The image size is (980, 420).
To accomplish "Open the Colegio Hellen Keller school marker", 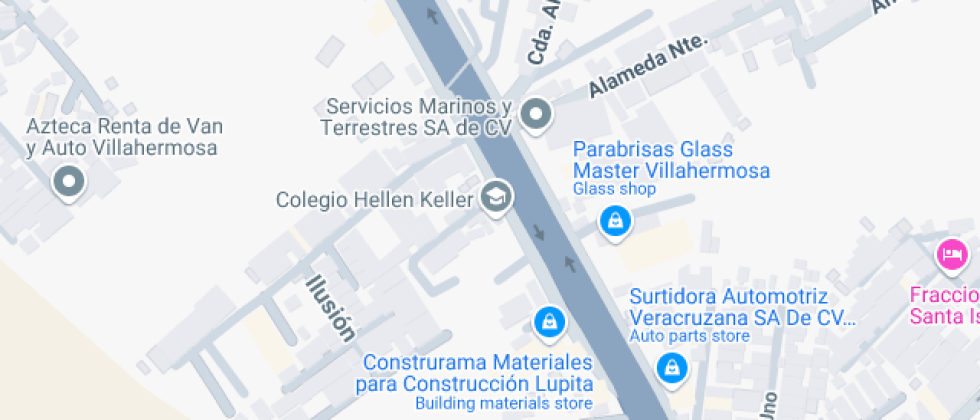I will point(496,197).
